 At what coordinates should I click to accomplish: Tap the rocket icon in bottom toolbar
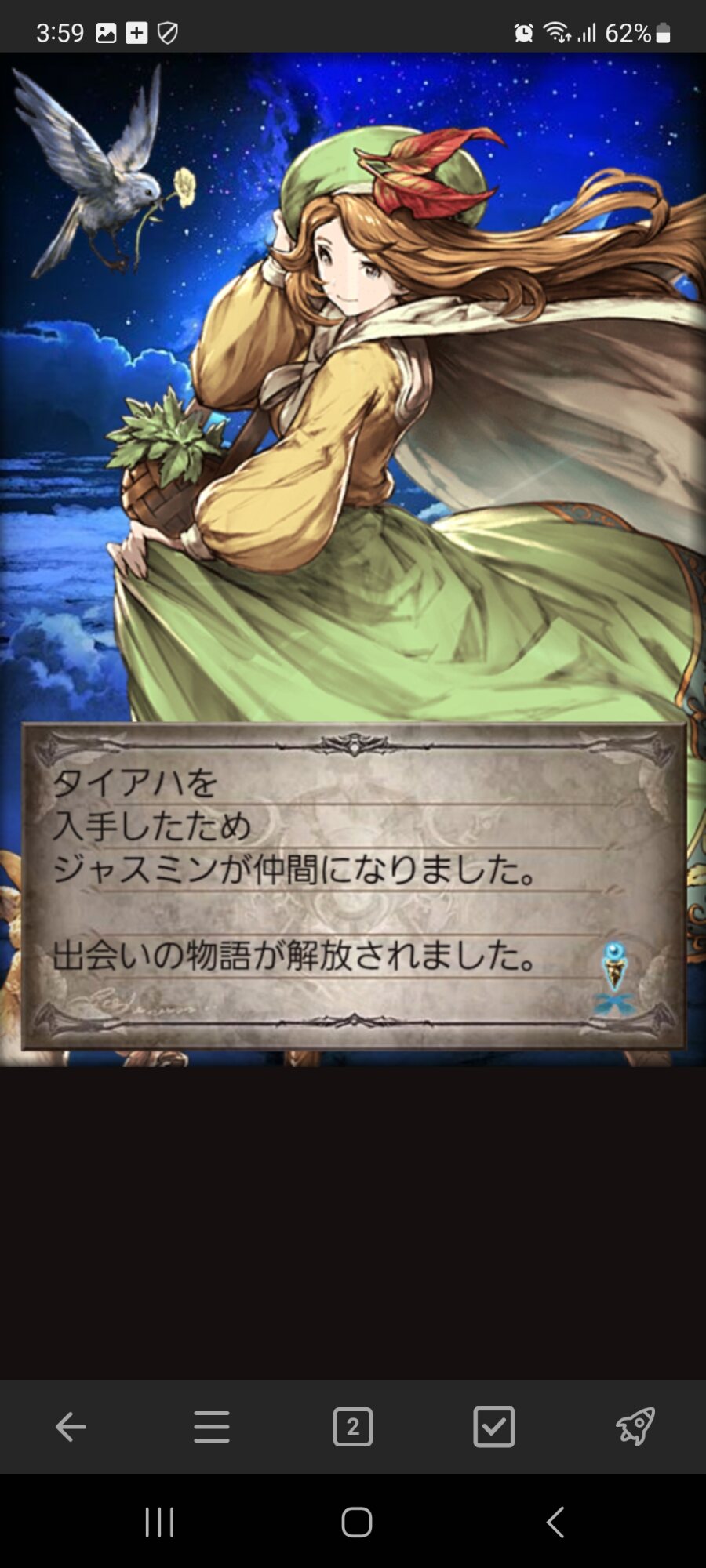(x=635, y=1427)
